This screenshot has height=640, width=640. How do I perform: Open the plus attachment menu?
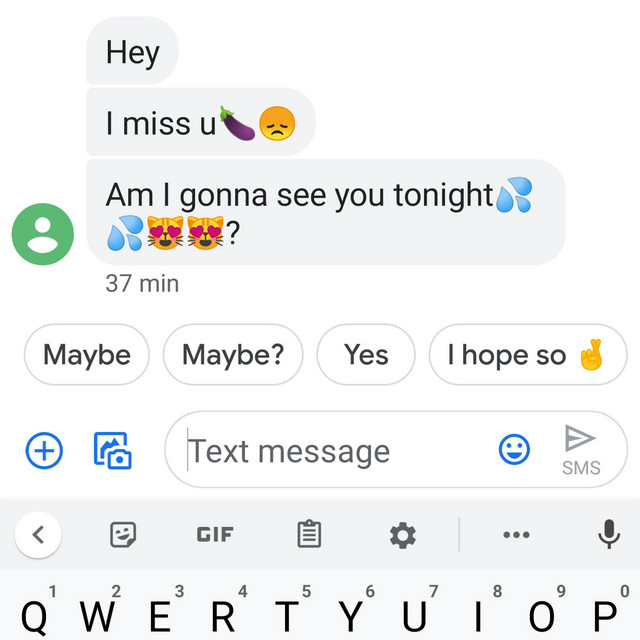43,451
